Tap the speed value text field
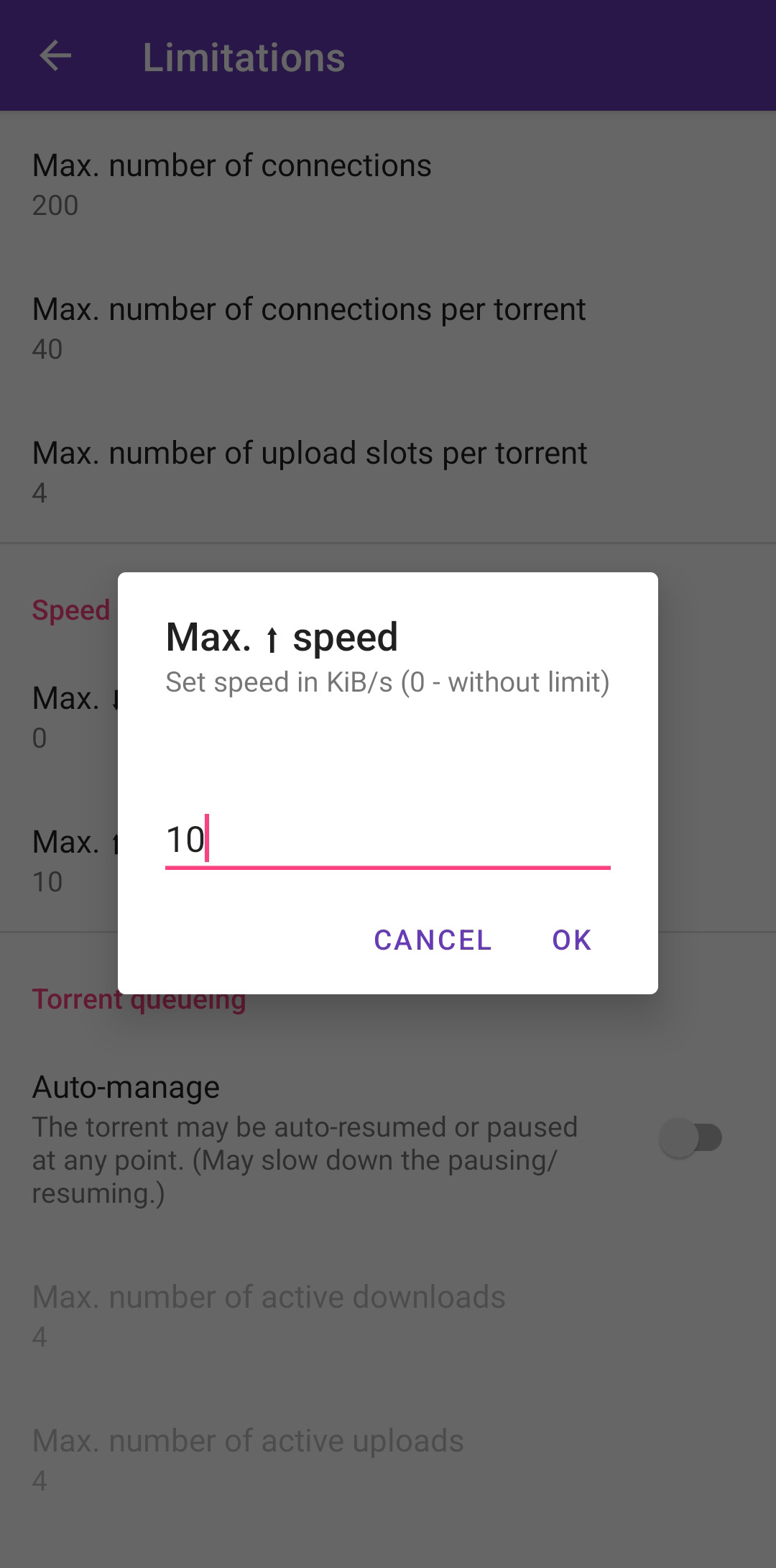The image size is (776, 1568). pos(388,839)
